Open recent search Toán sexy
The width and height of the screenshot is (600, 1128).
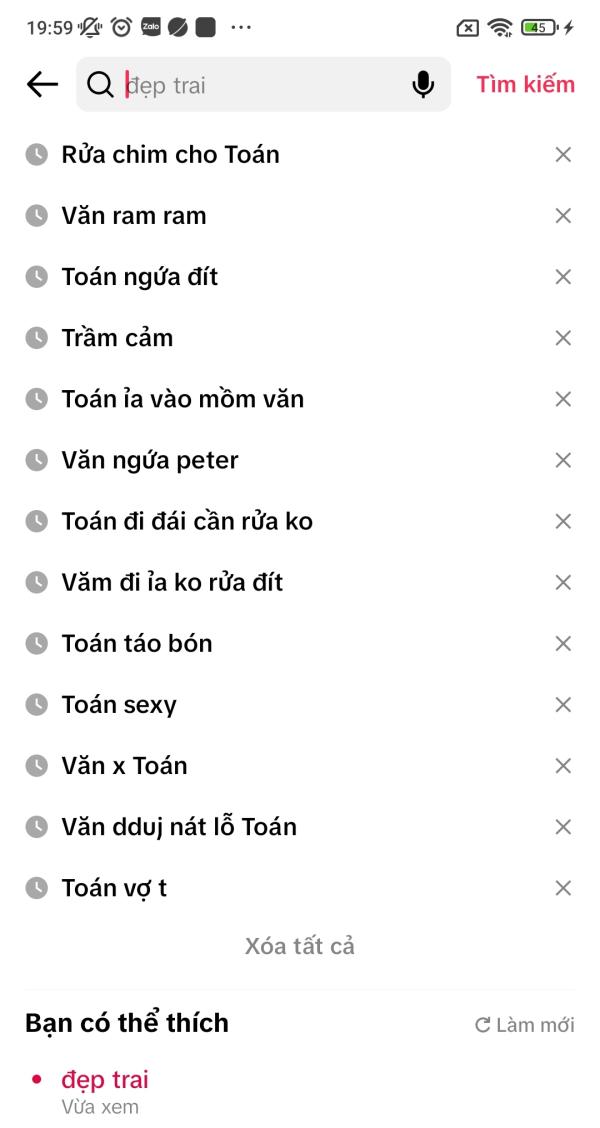(x=118, y=705)
